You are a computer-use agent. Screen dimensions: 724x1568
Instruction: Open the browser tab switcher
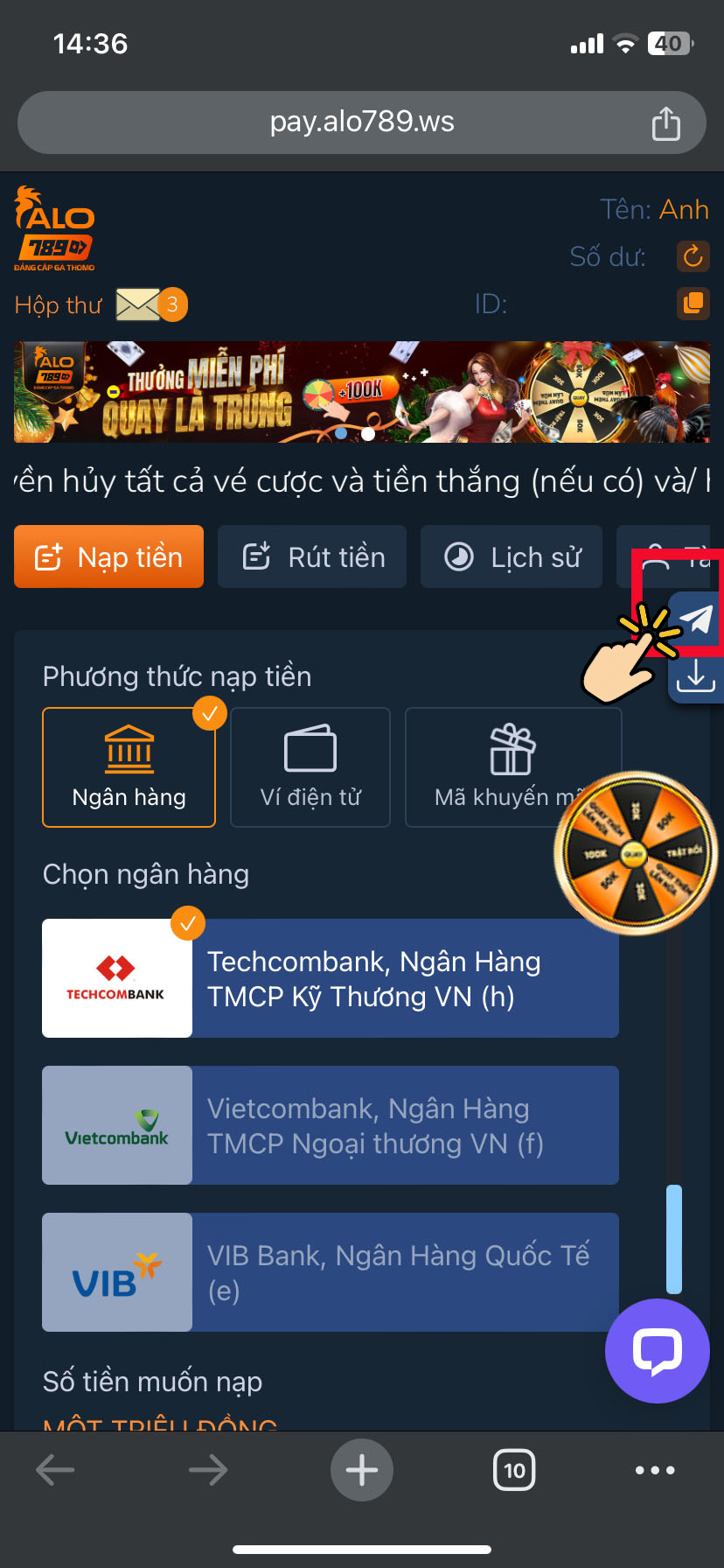(x=514, y=1470)
